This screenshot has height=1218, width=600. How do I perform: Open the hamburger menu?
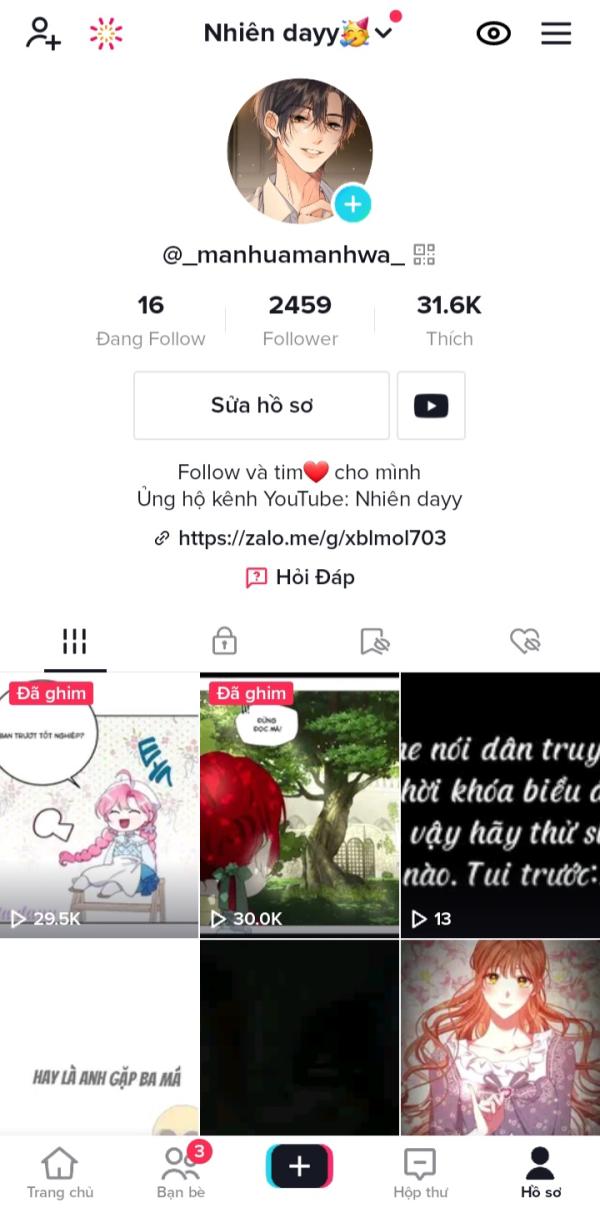tap(556, 33)
